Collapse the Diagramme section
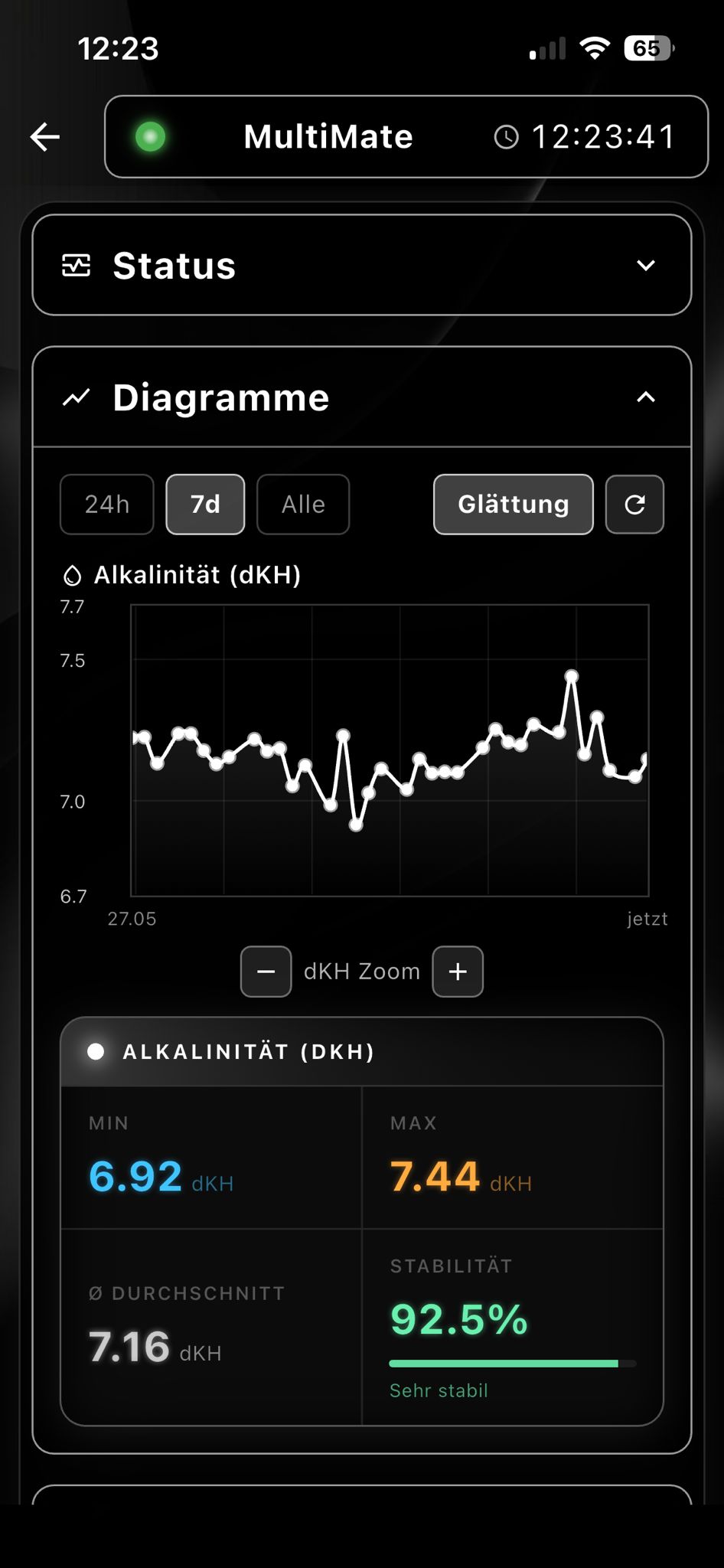724x1568 pixels. (362, 397)
